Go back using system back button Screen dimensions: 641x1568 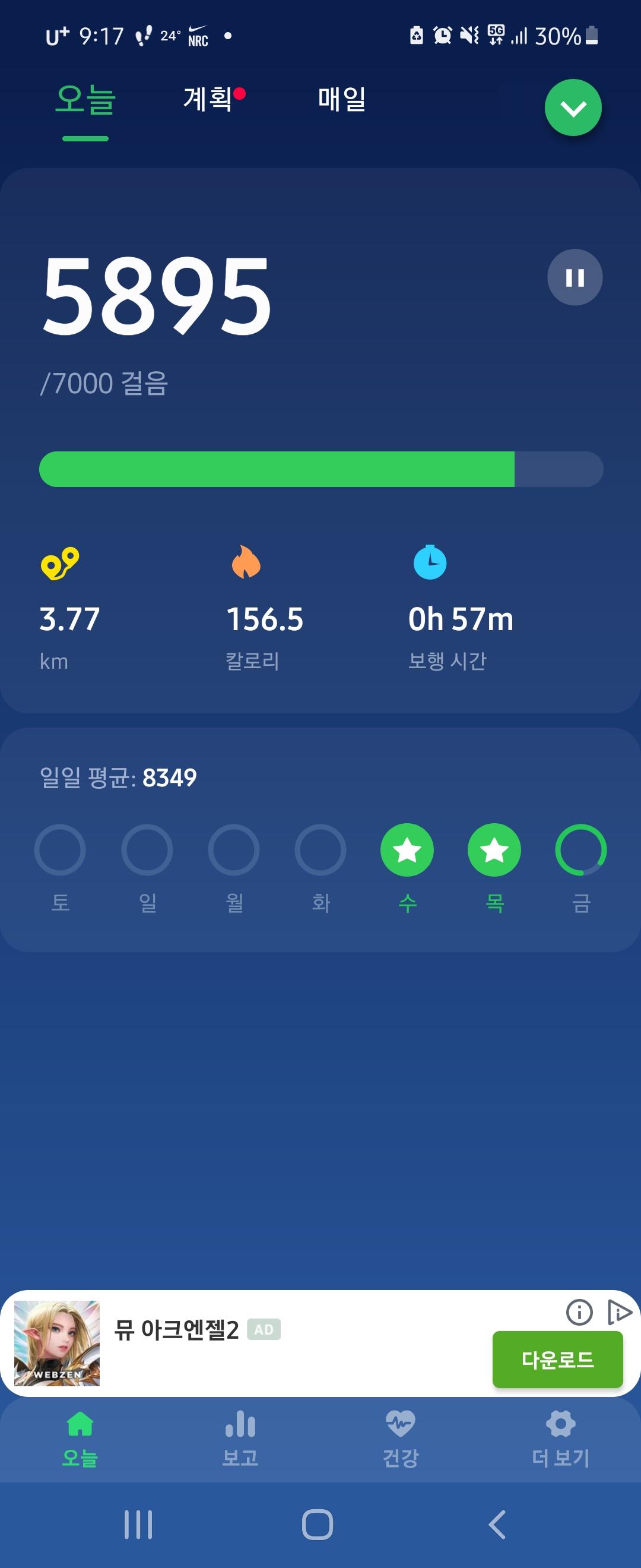(x=497, y=1524)
